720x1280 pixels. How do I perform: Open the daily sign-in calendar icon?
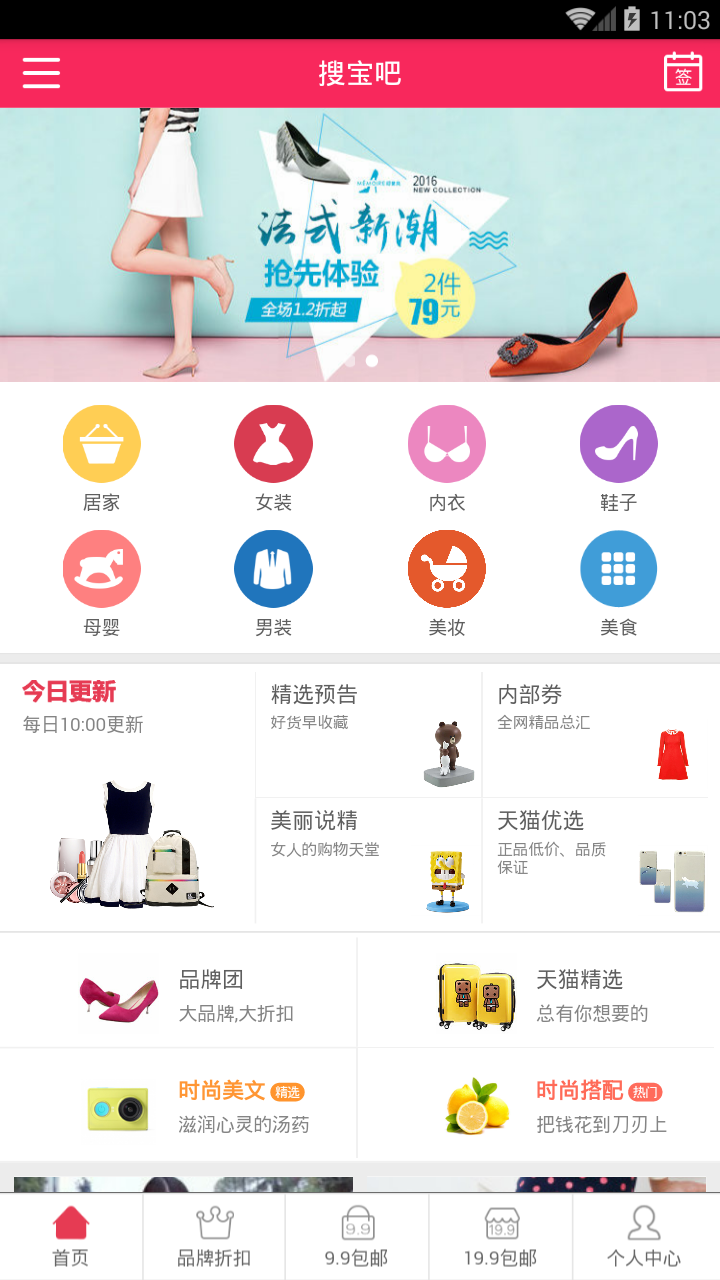(683, 73)
